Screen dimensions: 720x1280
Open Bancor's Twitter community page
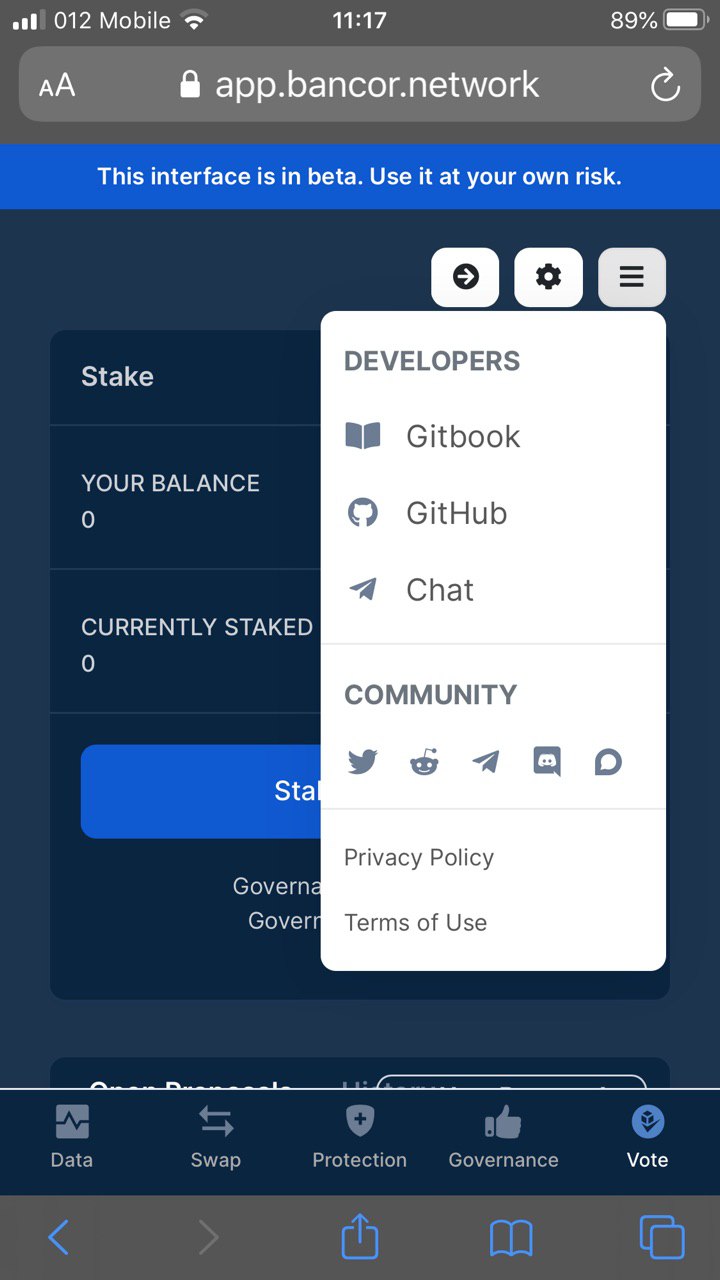362,761
